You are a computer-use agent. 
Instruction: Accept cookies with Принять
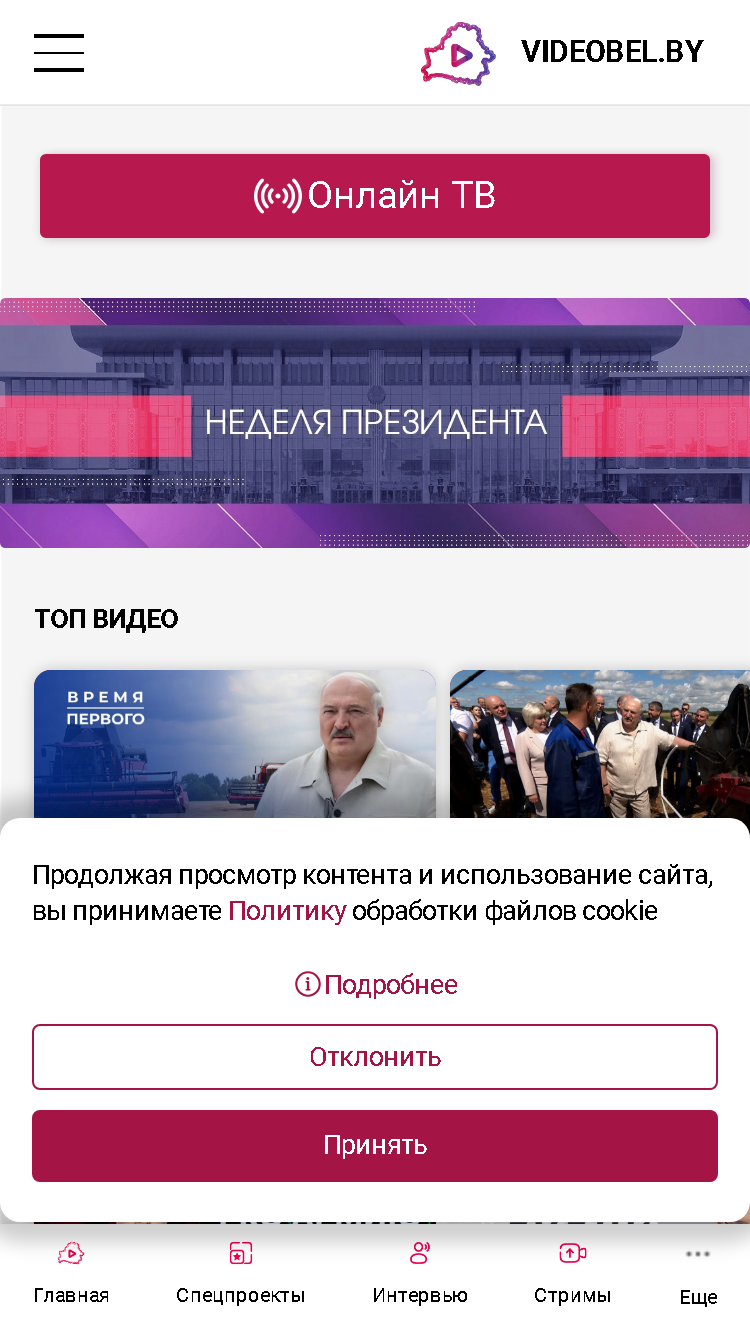coord(375,1146)
